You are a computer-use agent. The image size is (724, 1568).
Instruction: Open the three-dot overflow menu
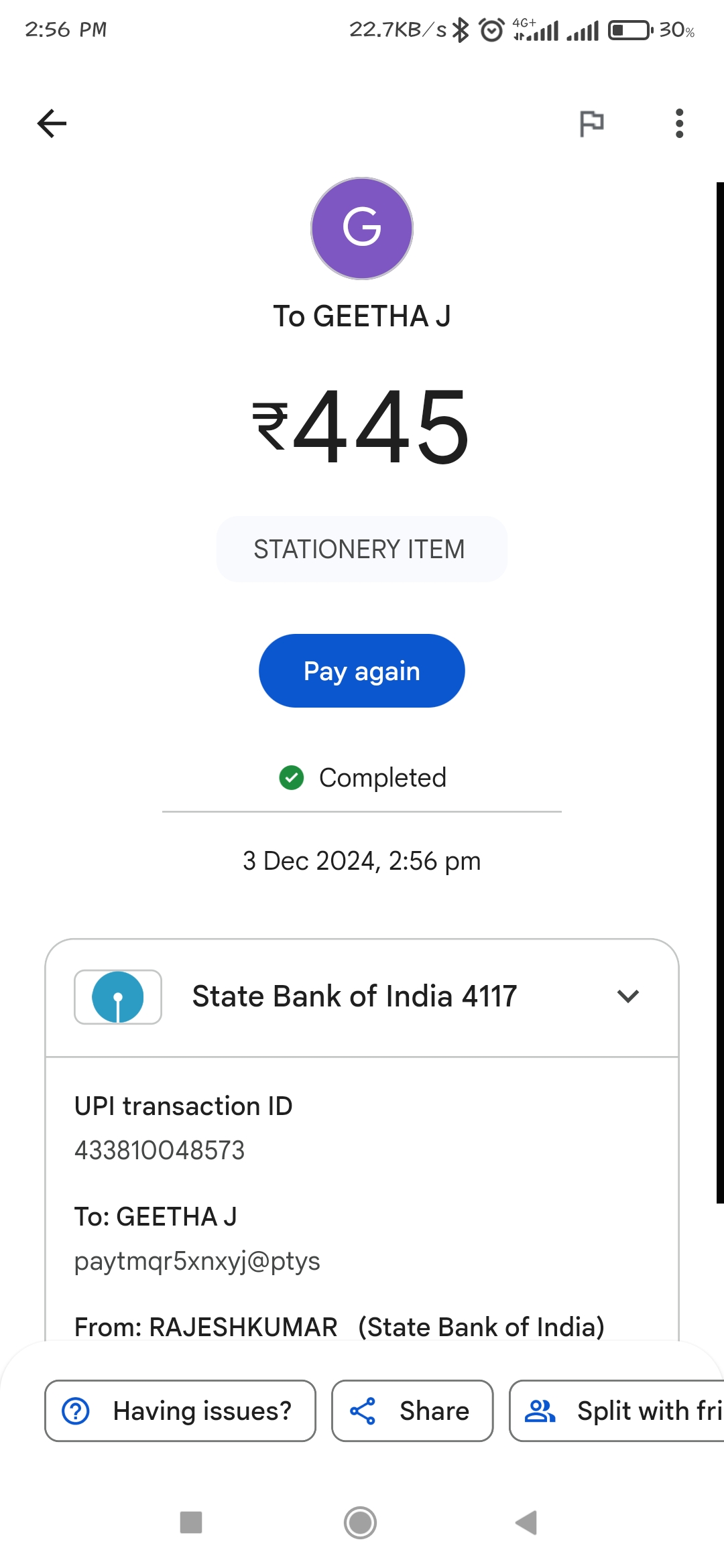pos(679,123)
